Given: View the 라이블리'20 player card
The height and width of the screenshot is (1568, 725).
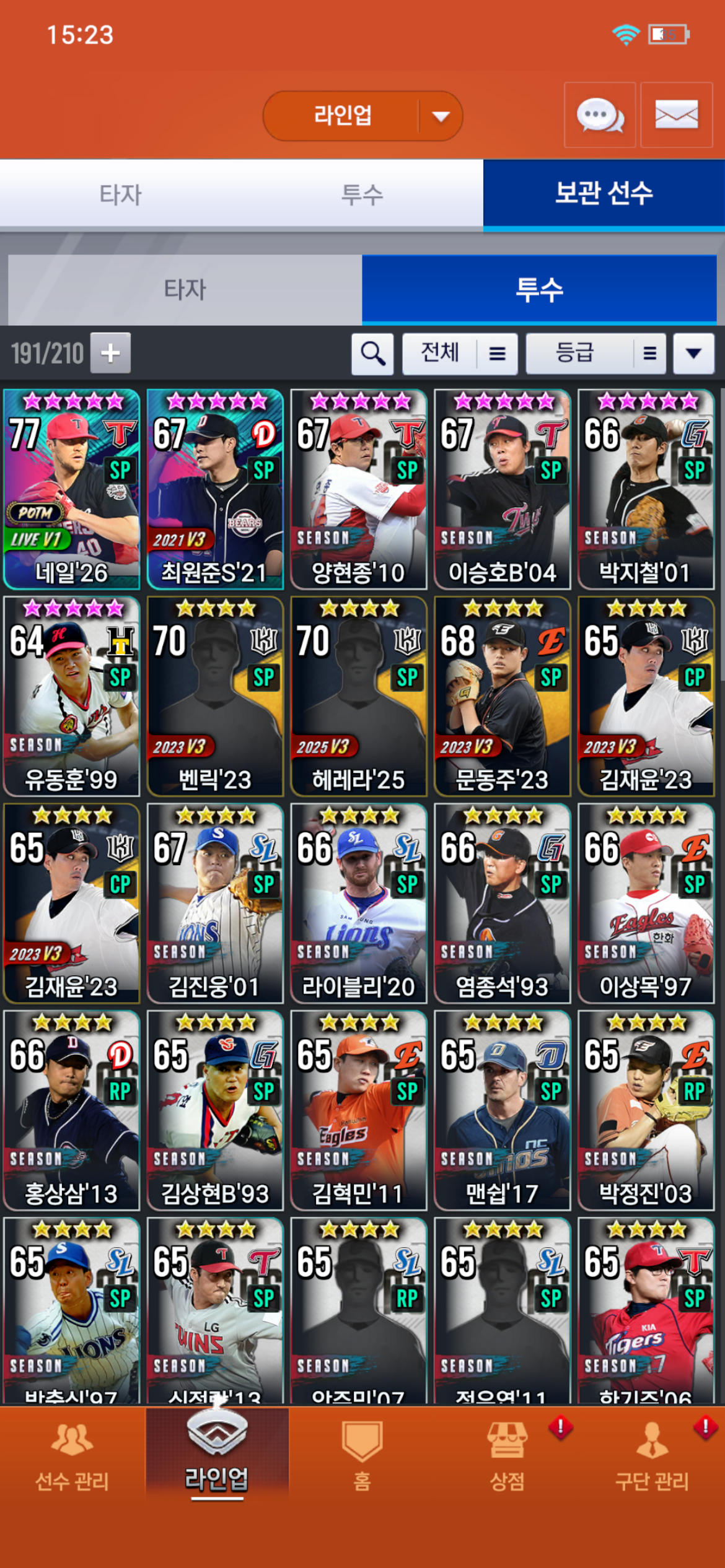Looking at the screenshot, I should point(359,903).
